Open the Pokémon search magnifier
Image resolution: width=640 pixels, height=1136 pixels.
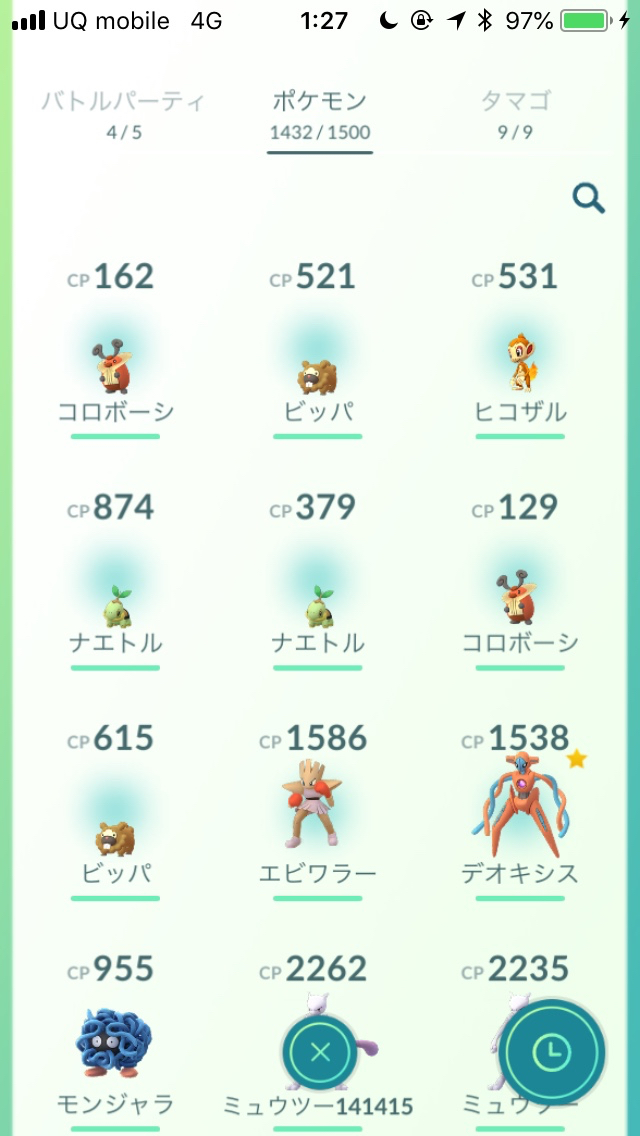(x=589, y=199)
